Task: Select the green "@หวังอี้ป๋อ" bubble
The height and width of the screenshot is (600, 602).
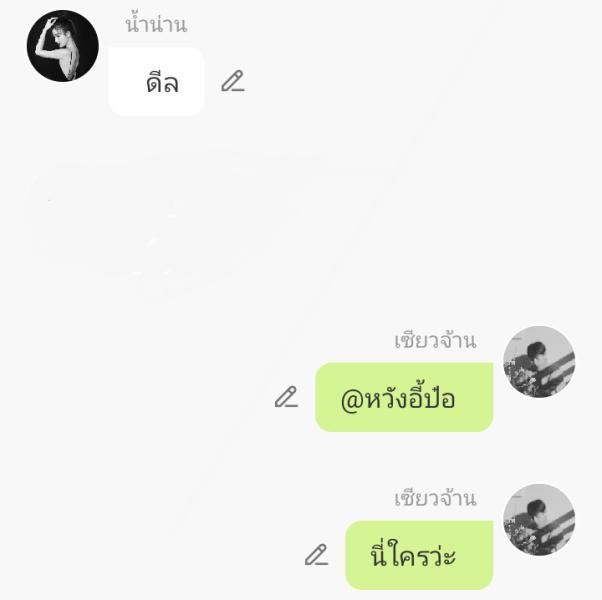Action: [404, 398]
